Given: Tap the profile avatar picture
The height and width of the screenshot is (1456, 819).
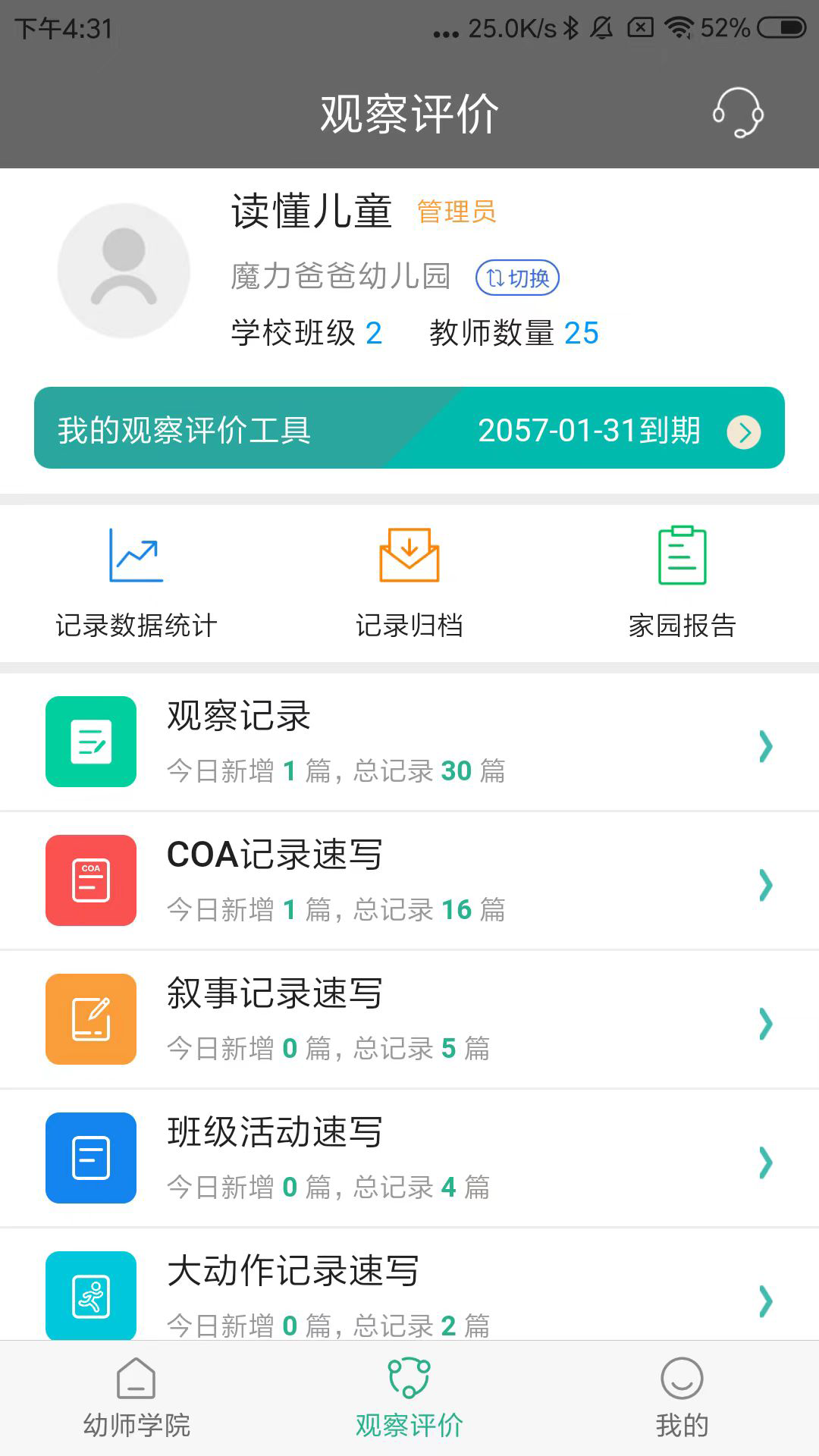Looking at the screenshot, I should (124, 271).
